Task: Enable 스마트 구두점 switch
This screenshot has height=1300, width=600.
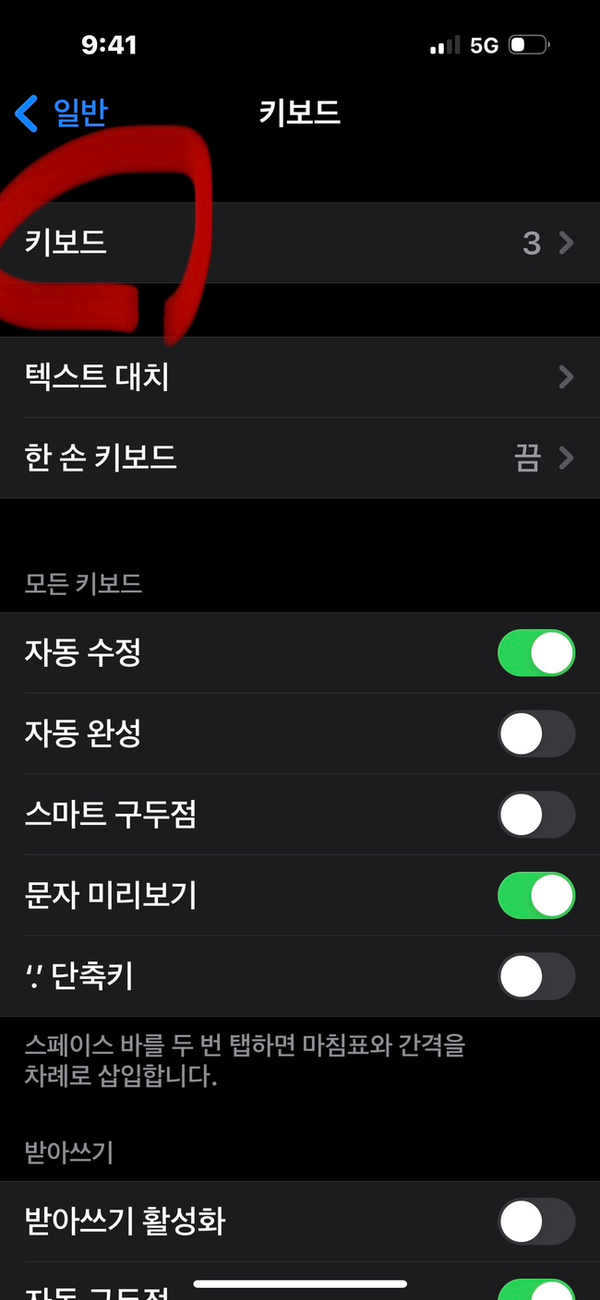Action: point(537,815)
